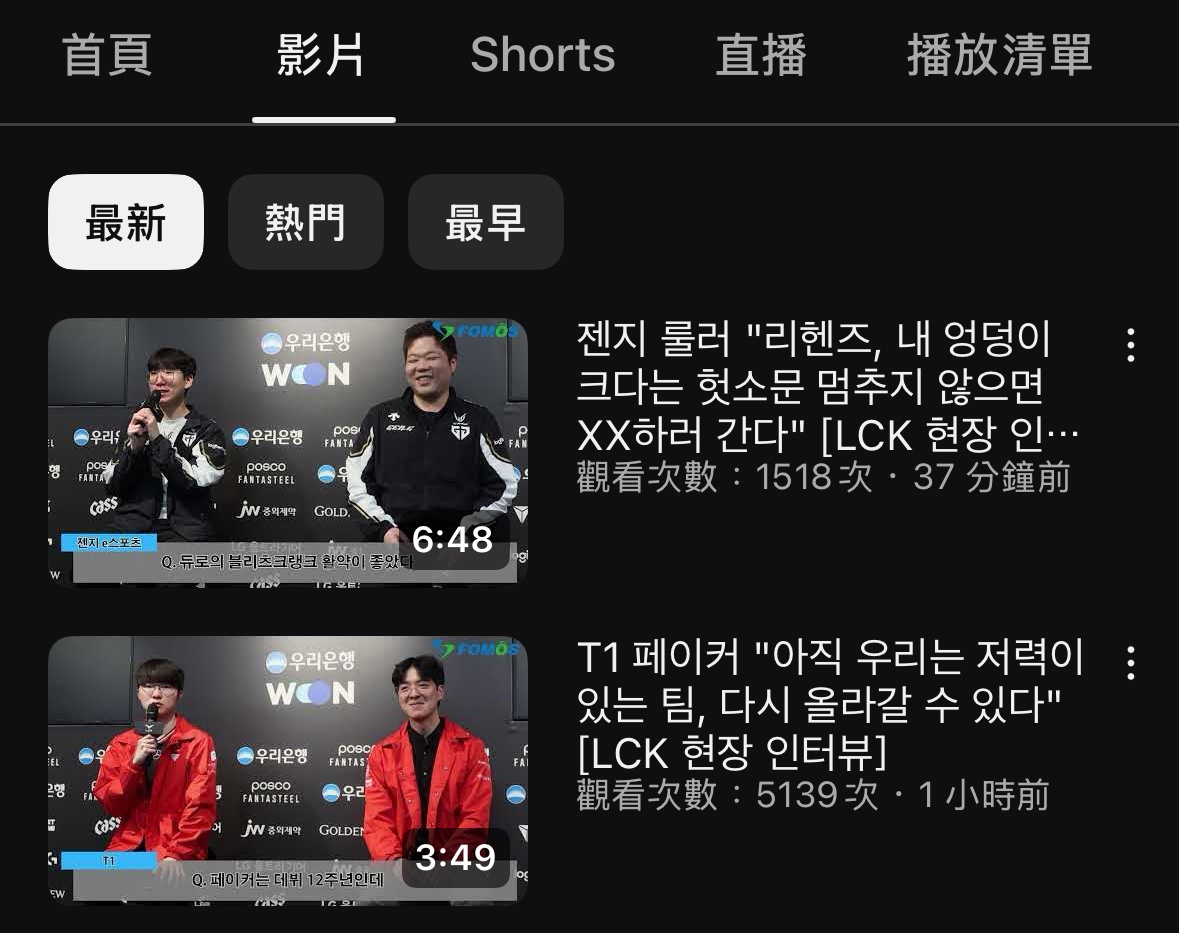Viewport: 1179px width, 933px height.
Task: Select the 最新 sort chip
Action: 126,222
